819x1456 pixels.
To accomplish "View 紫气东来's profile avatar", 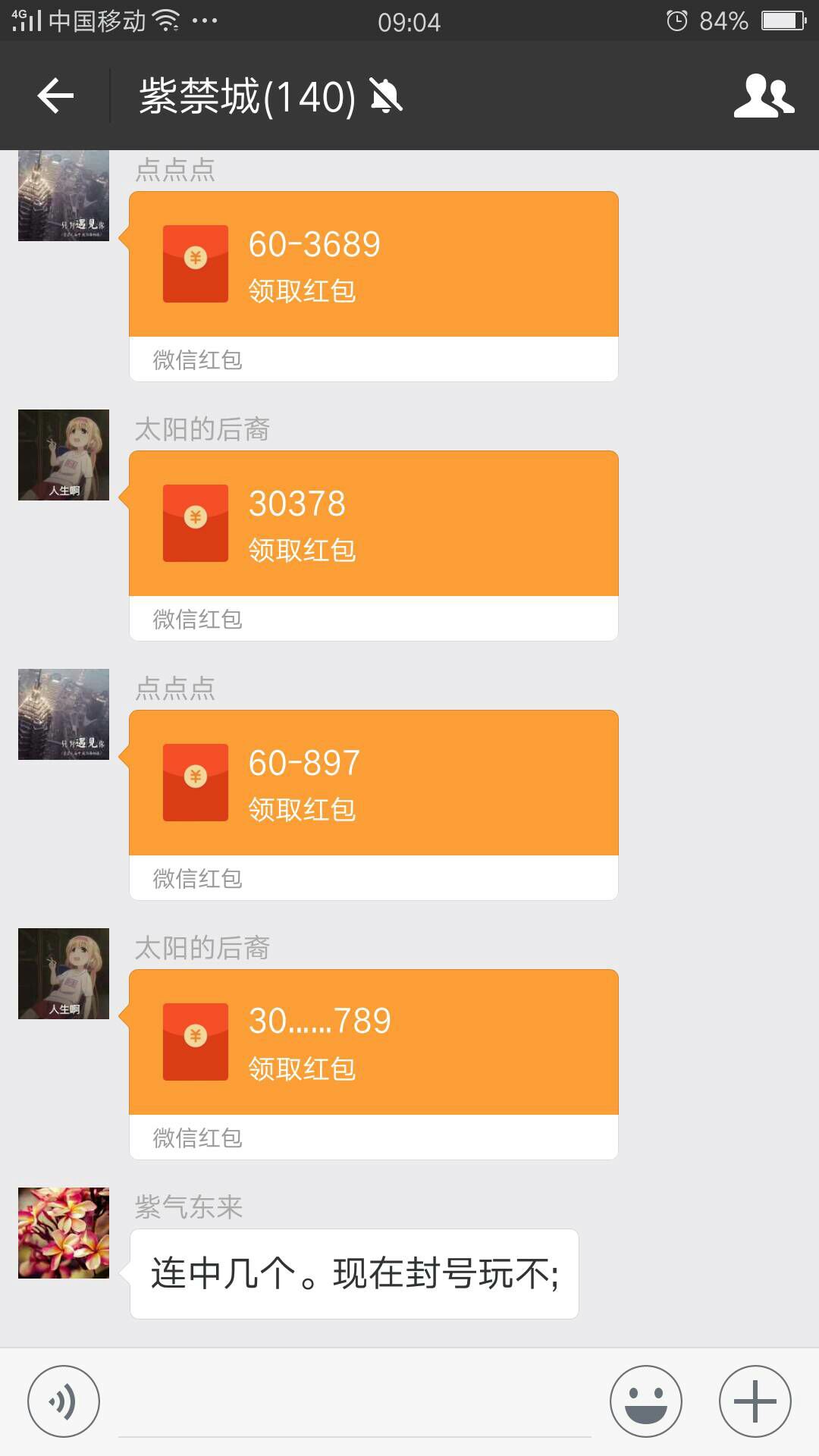I will [64, 1233].
